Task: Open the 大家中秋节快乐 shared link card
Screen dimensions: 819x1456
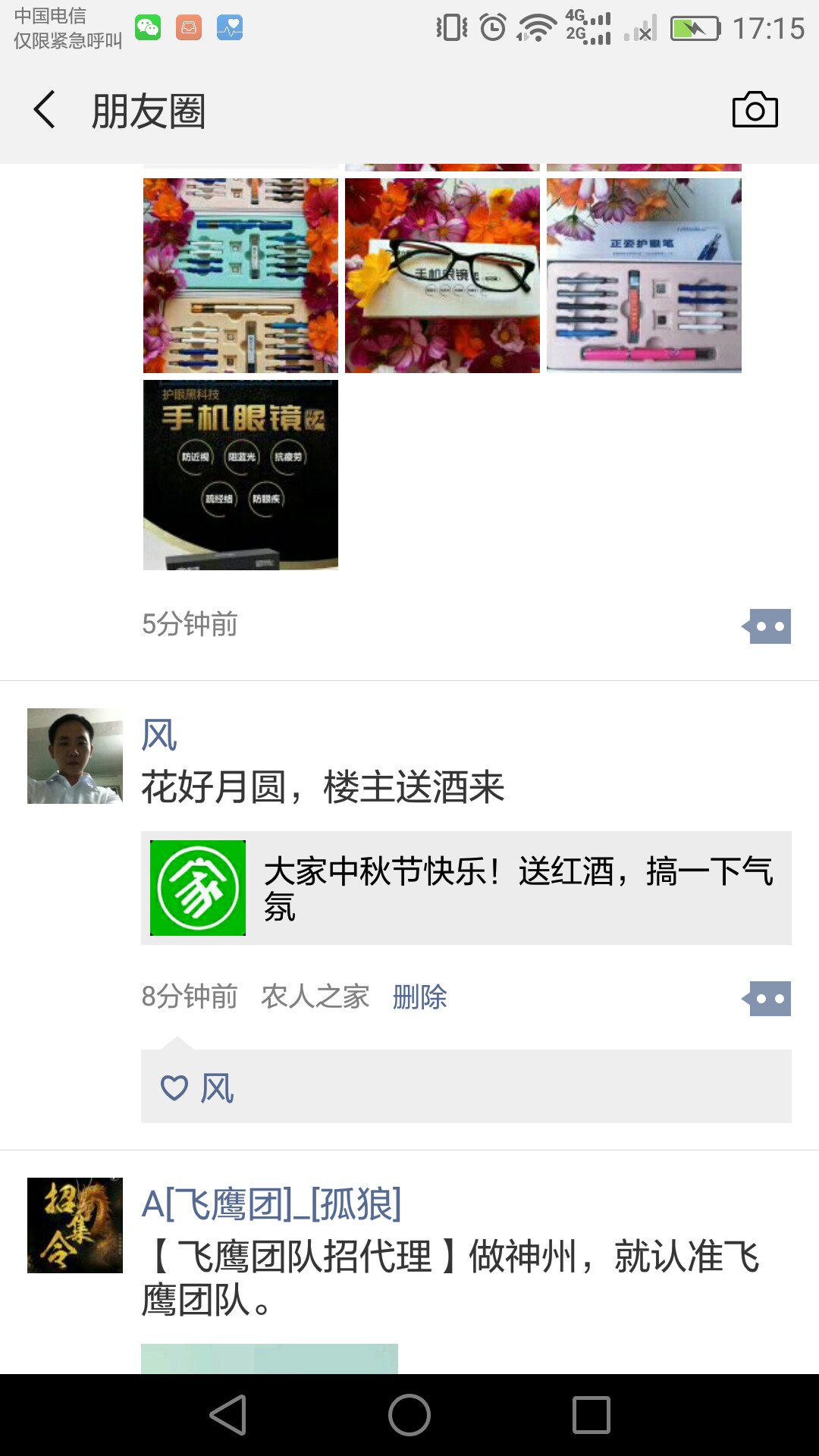Action: [466, 888]
